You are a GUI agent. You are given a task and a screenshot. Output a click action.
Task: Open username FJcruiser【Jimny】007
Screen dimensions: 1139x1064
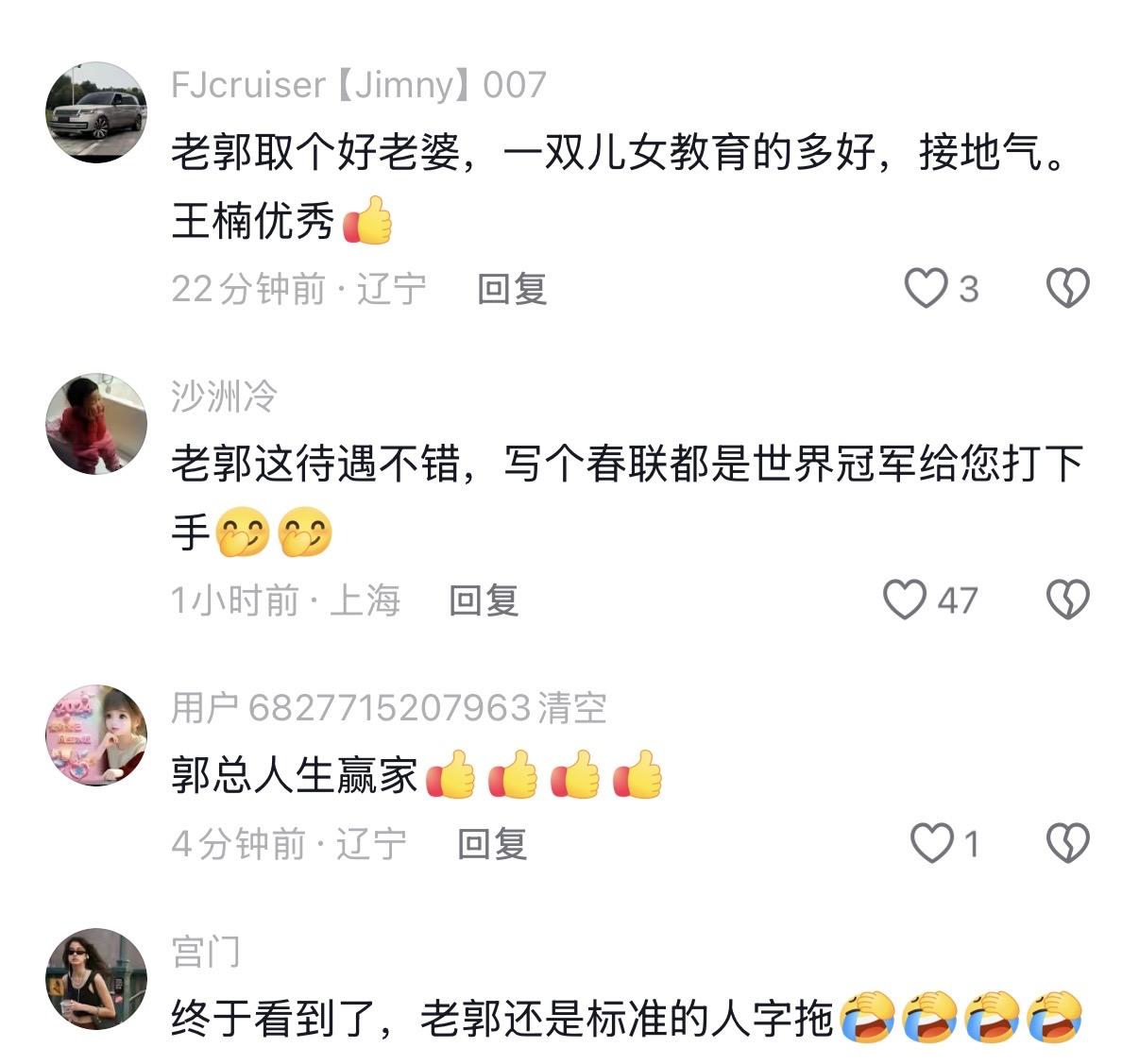359,85
